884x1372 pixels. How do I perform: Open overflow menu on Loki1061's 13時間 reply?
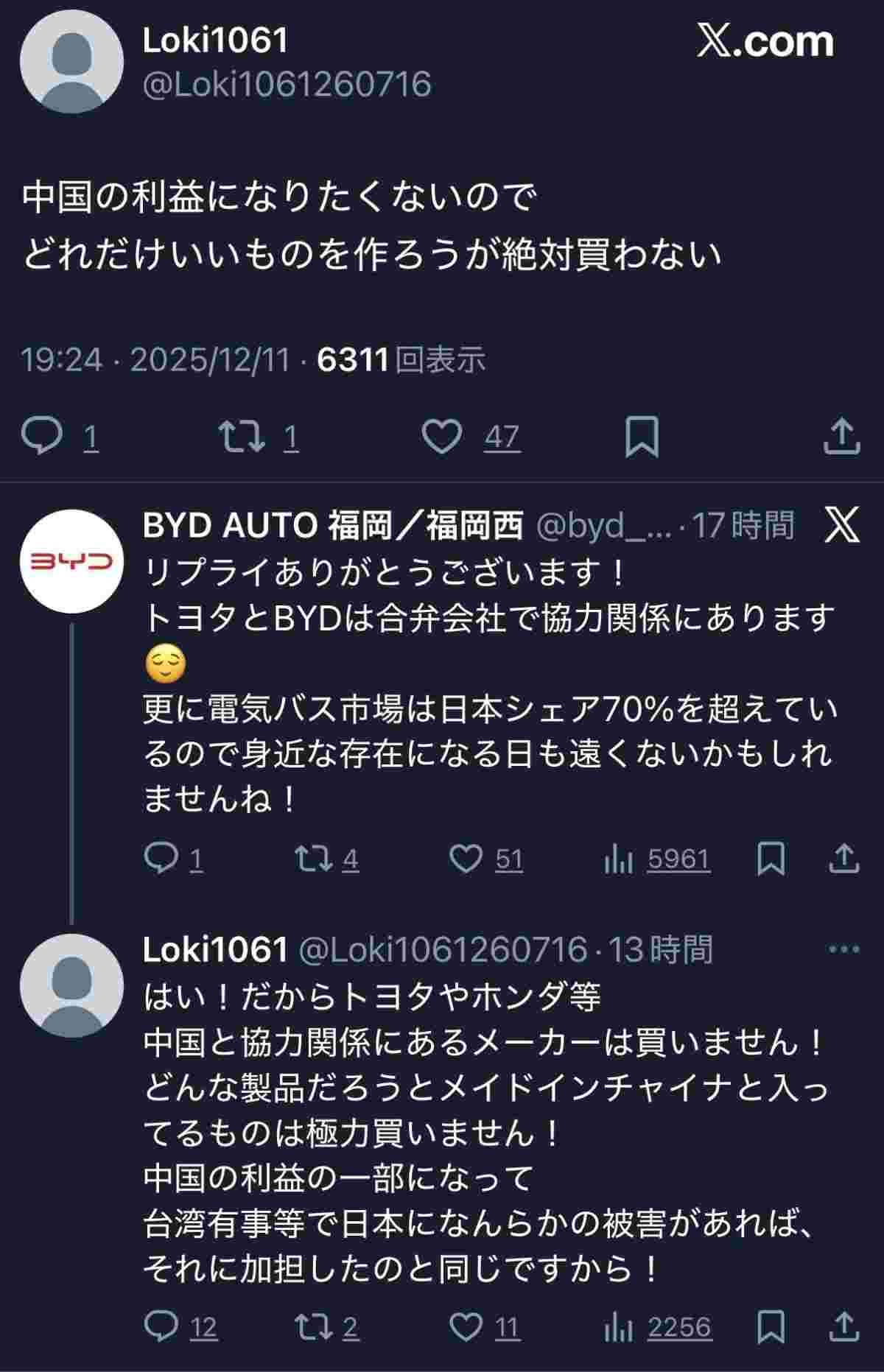[x=843, y=949]
